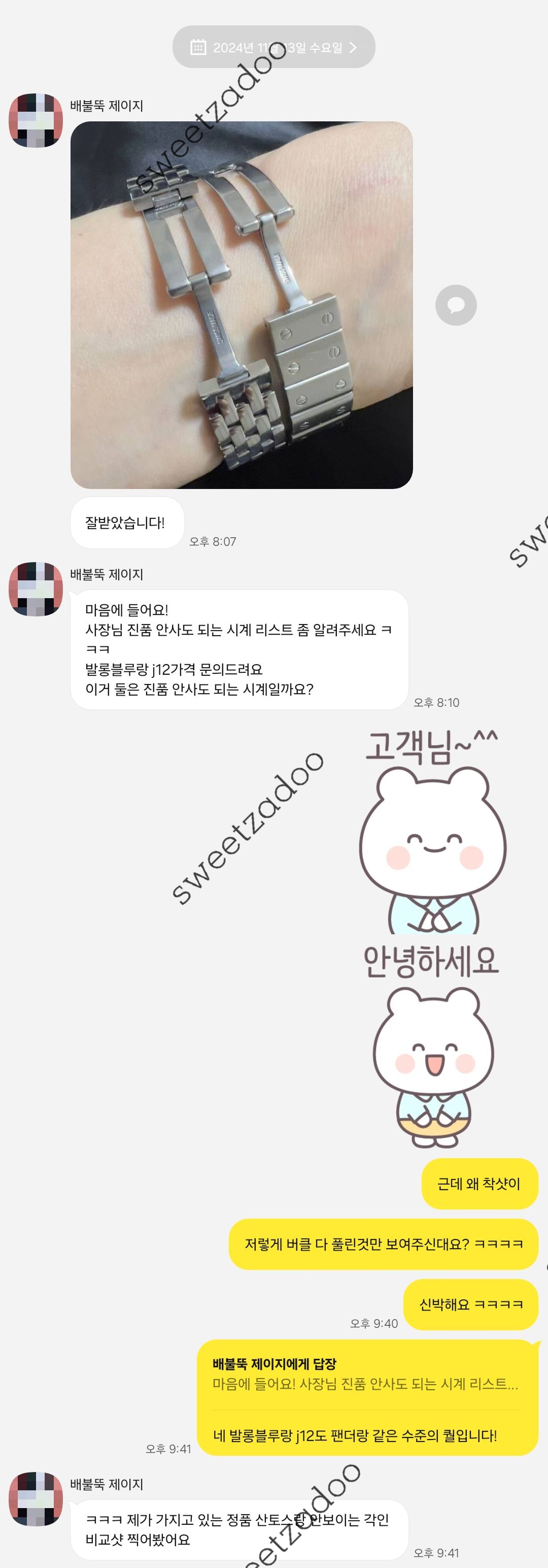Tap the 고객님~^^ bear emoticon
548x1568 pixels.
coord(432,834)
